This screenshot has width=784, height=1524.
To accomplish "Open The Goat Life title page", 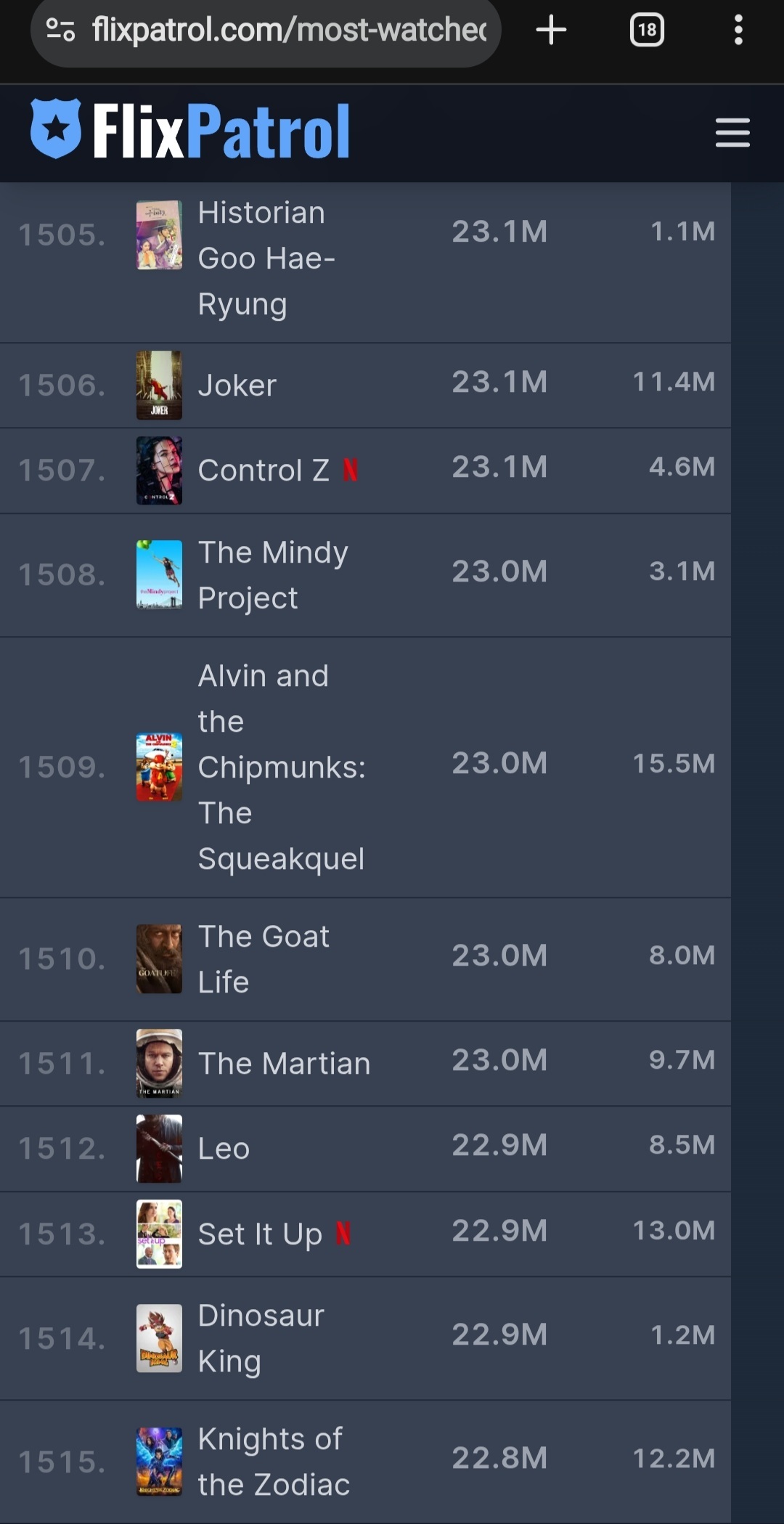I will [x=263, y=959].
